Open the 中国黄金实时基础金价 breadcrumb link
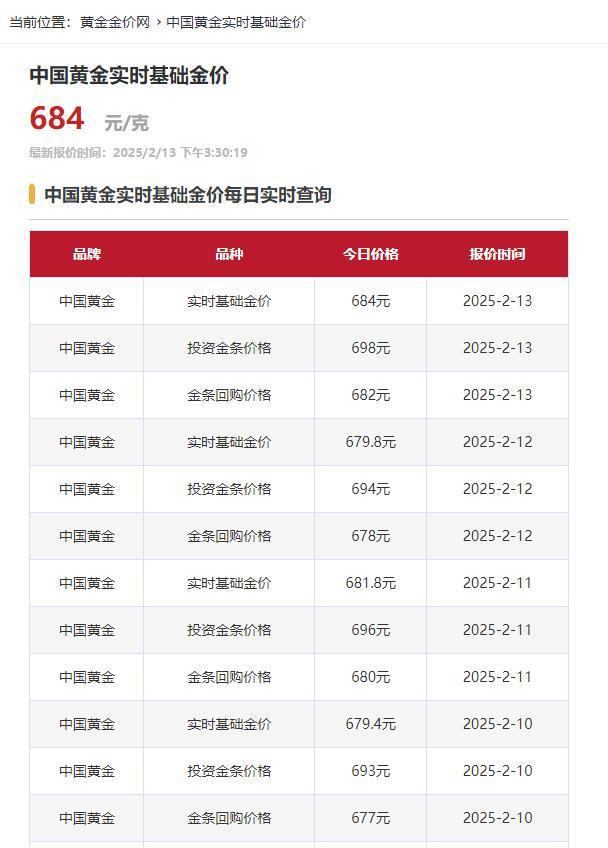Screen dimensions: 608x848 click(236, 22)
